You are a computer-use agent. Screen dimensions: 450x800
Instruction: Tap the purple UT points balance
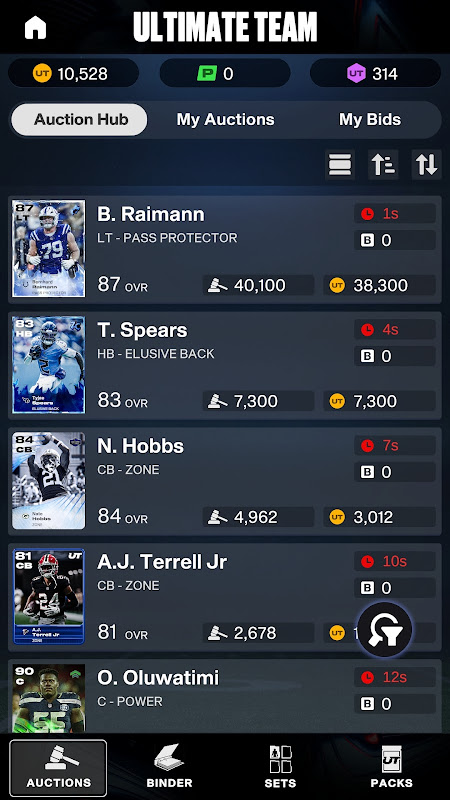click(x=376, y=74)
